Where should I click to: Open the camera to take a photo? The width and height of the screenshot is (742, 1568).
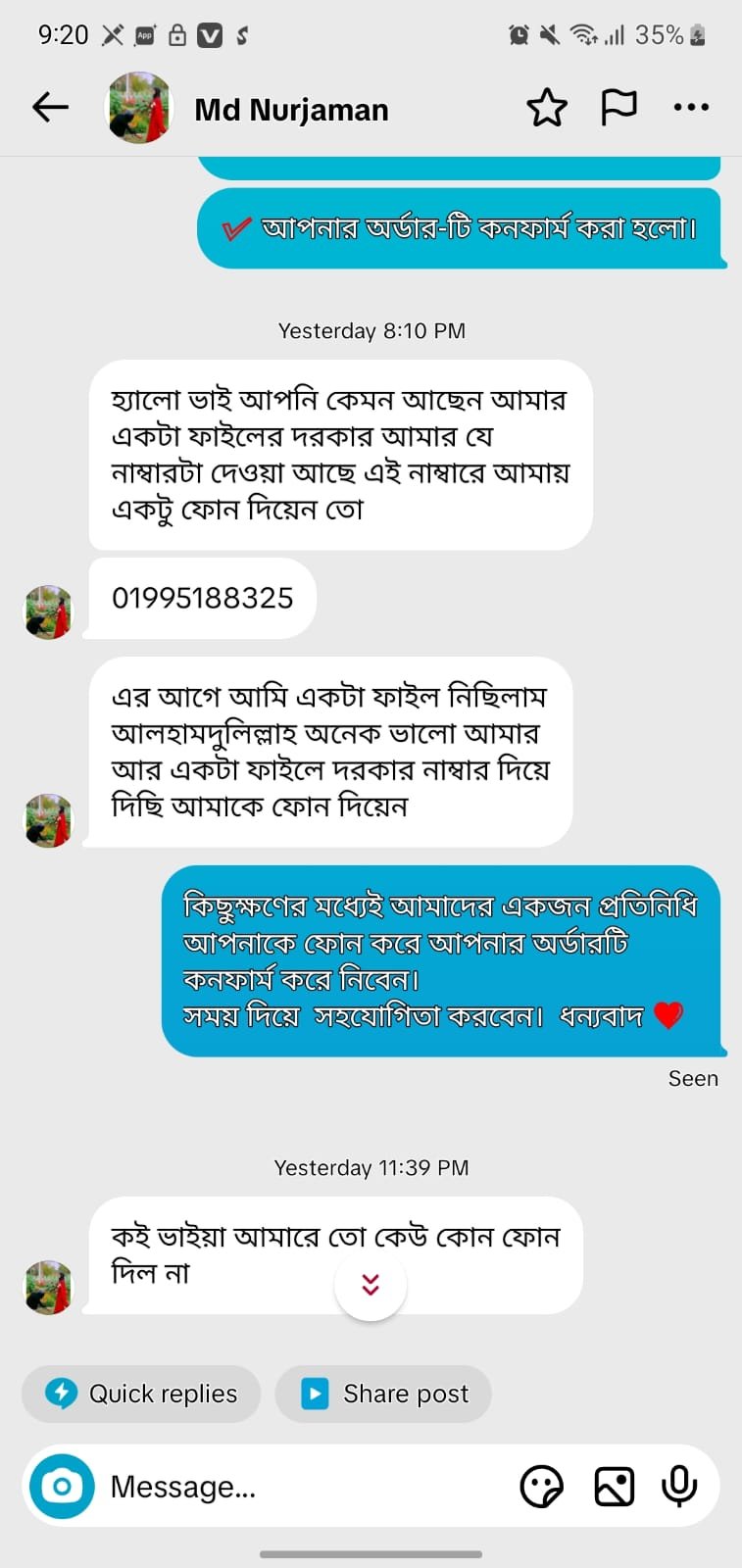(61, 1486)
